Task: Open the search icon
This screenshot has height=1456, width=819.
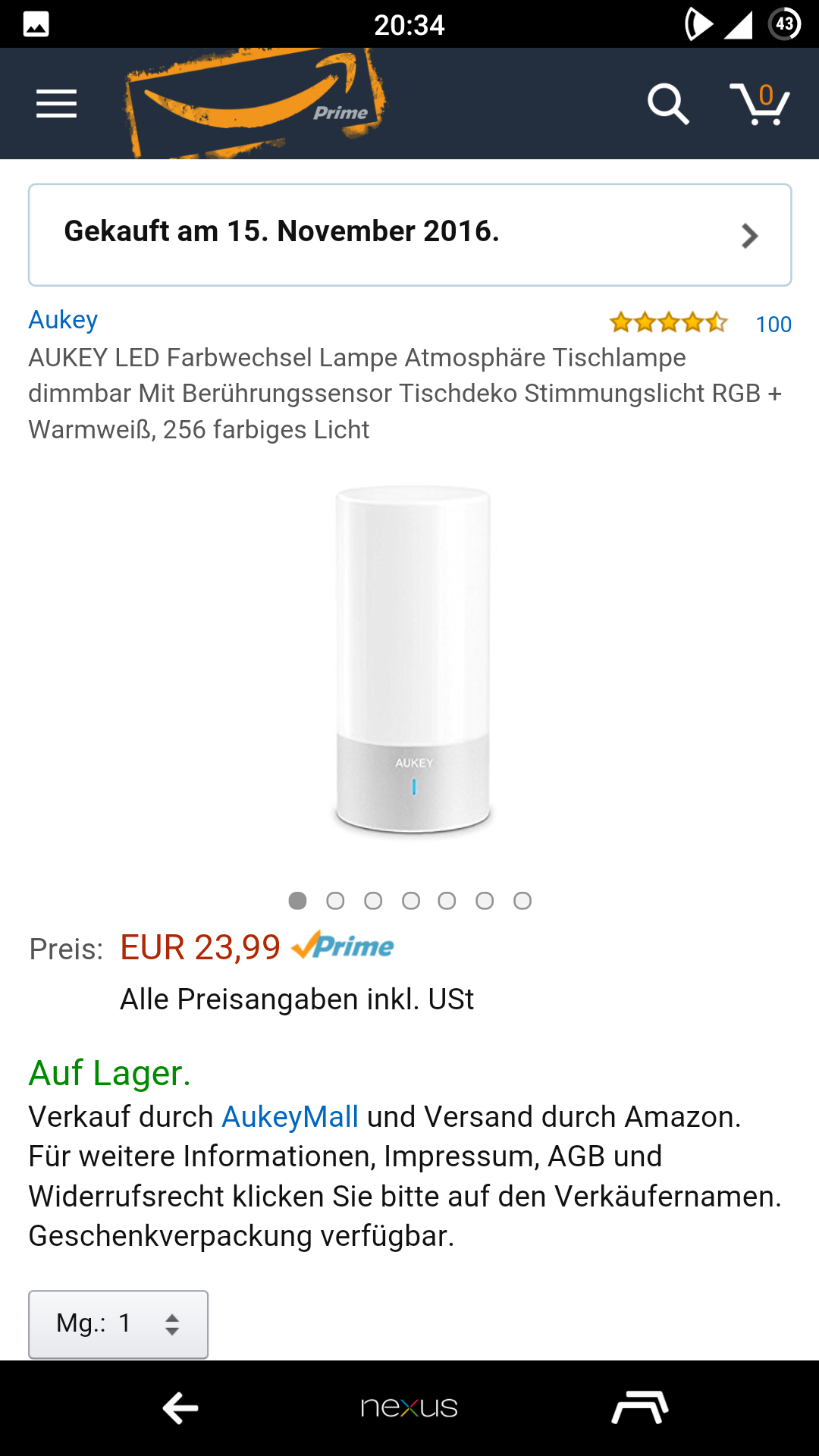Action: tap(668, 104)
